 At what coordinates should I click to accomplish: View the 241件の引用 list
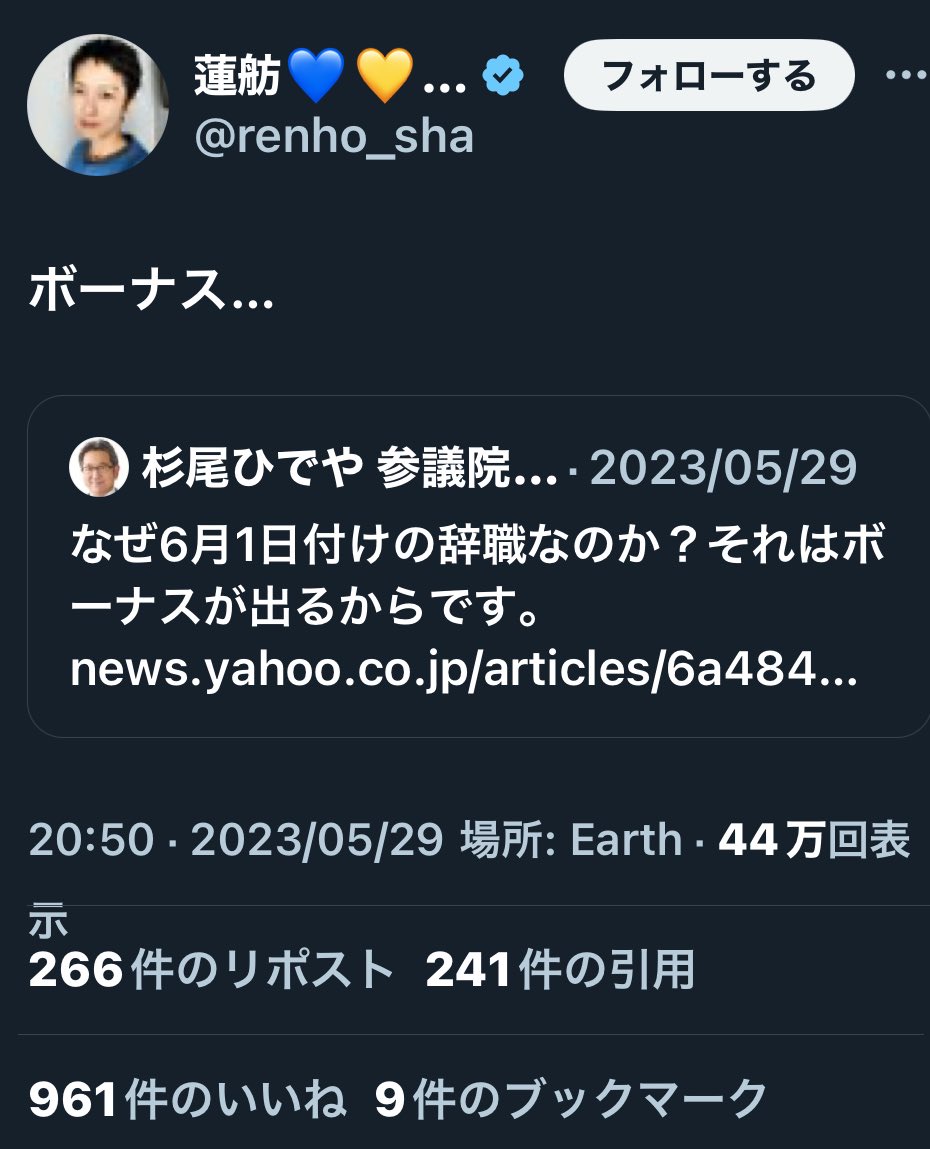pos(560,970)
